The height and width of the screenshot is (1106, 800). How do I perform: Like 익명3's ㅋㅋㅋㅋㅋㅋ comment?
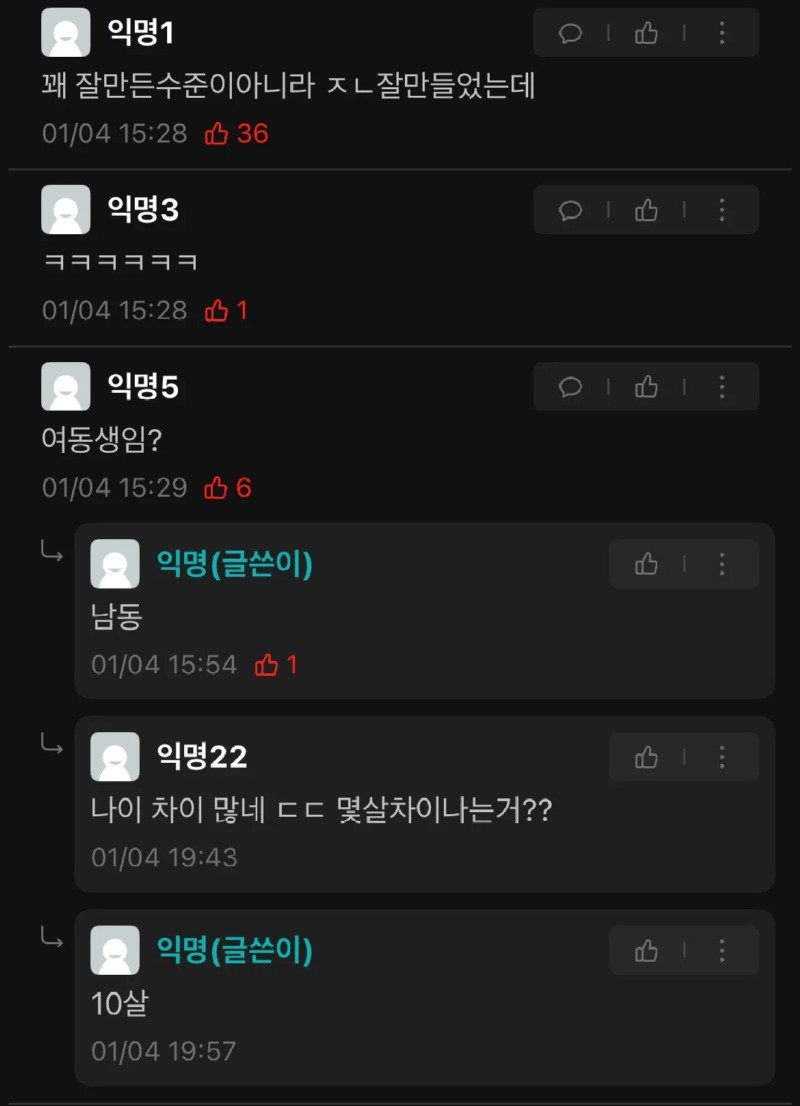click(646, 210)
